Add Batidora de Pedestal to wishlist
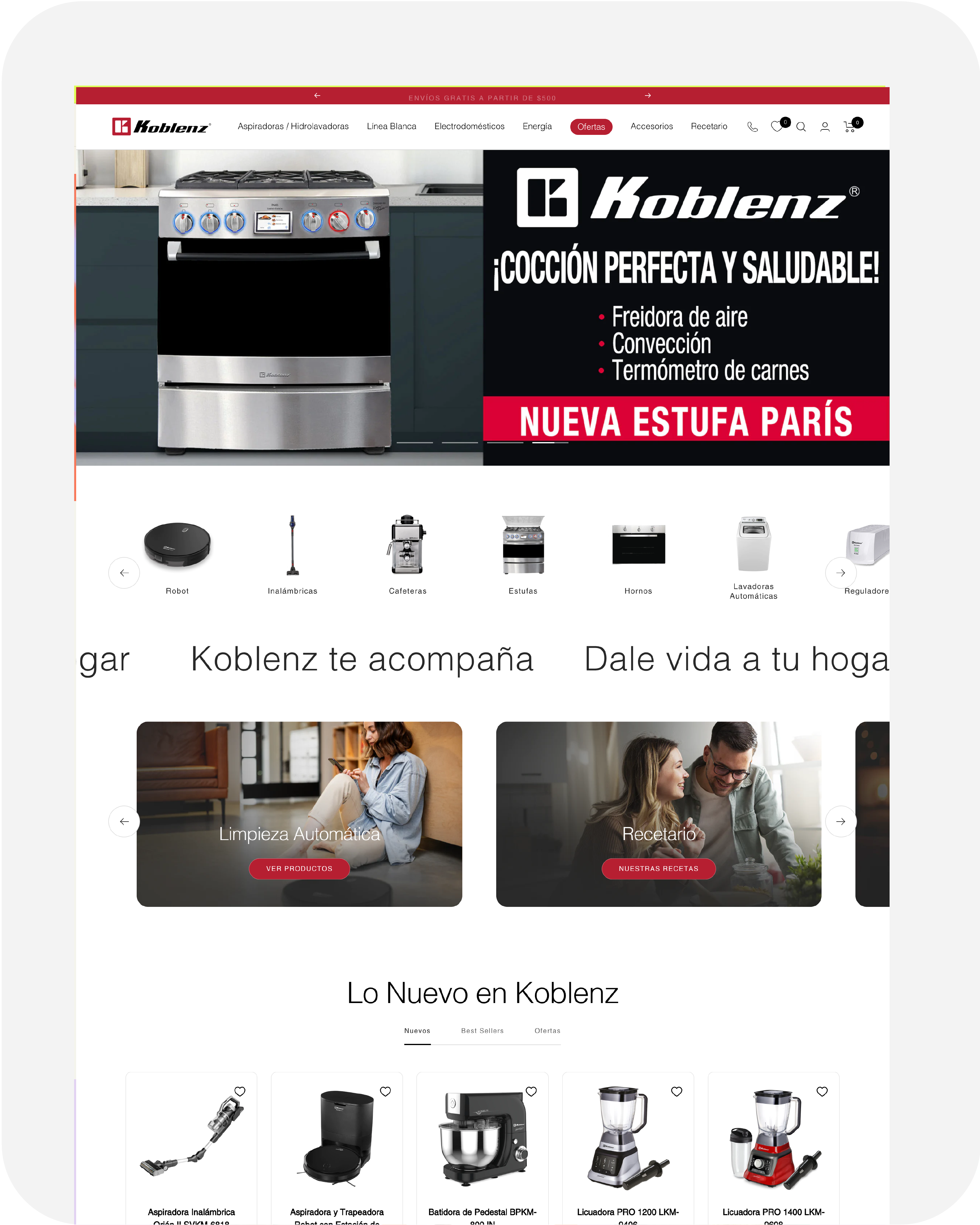The image size is (980, 1225). (x=531, y=1091)
